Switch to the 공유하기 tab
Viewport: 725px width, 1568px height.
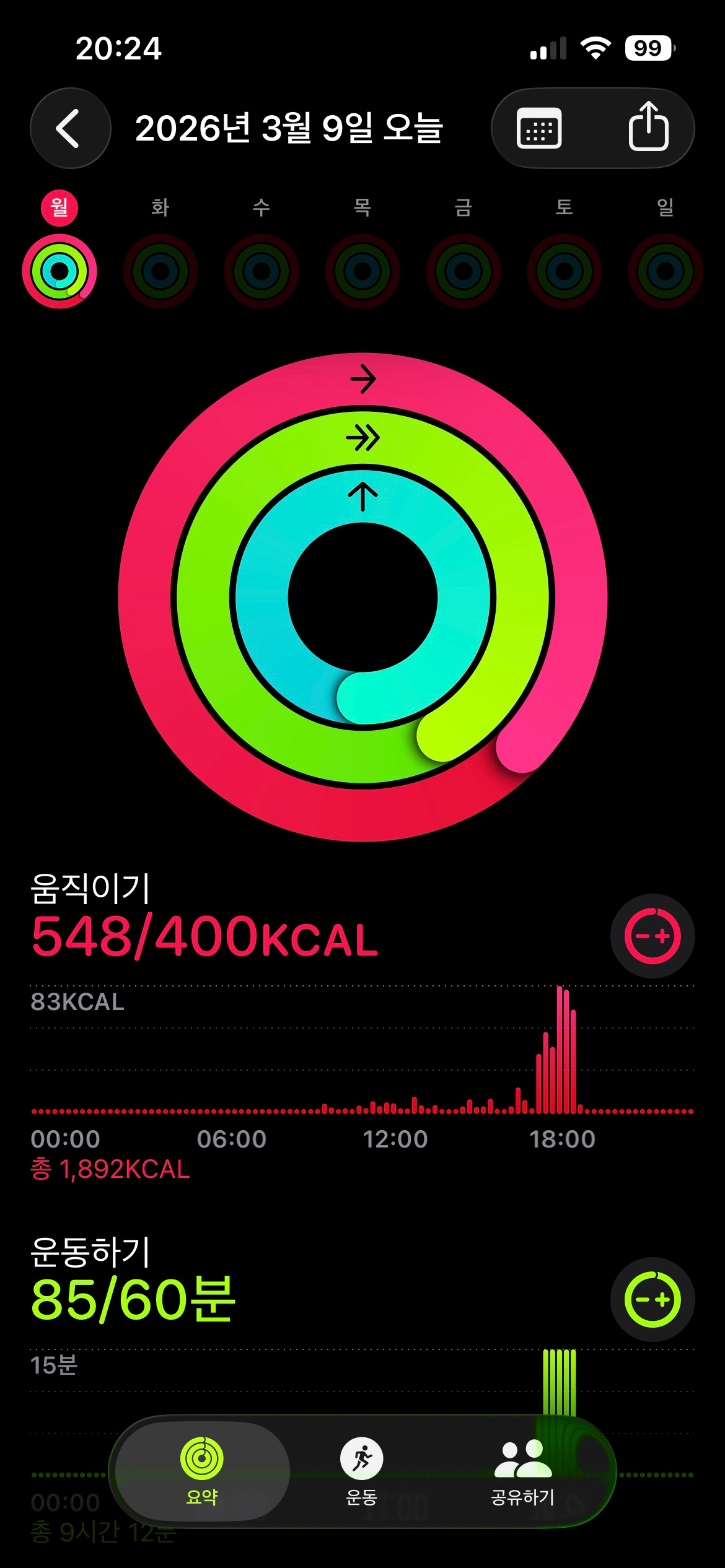pos(522,1470)
